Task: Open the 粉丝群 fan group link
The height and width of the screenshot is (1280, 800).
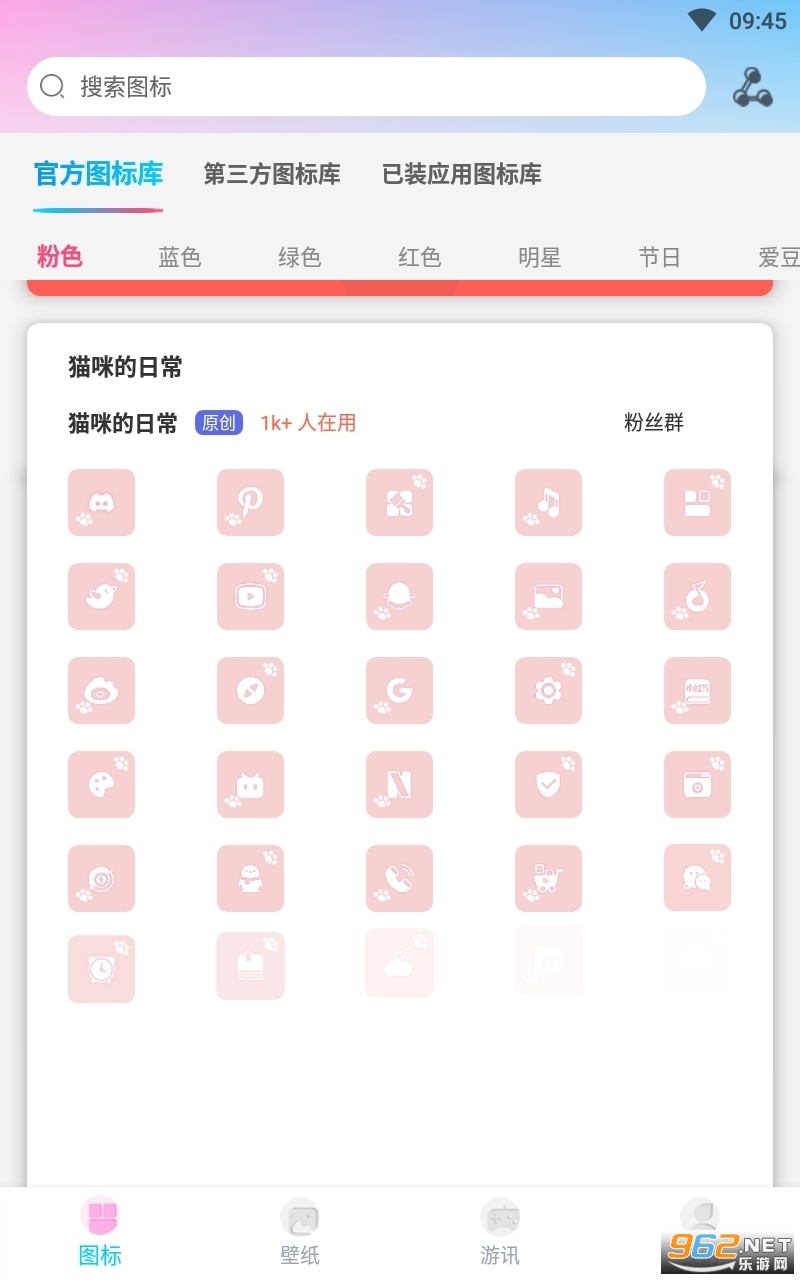Action: pyautogui.click(x=653, y=423)
